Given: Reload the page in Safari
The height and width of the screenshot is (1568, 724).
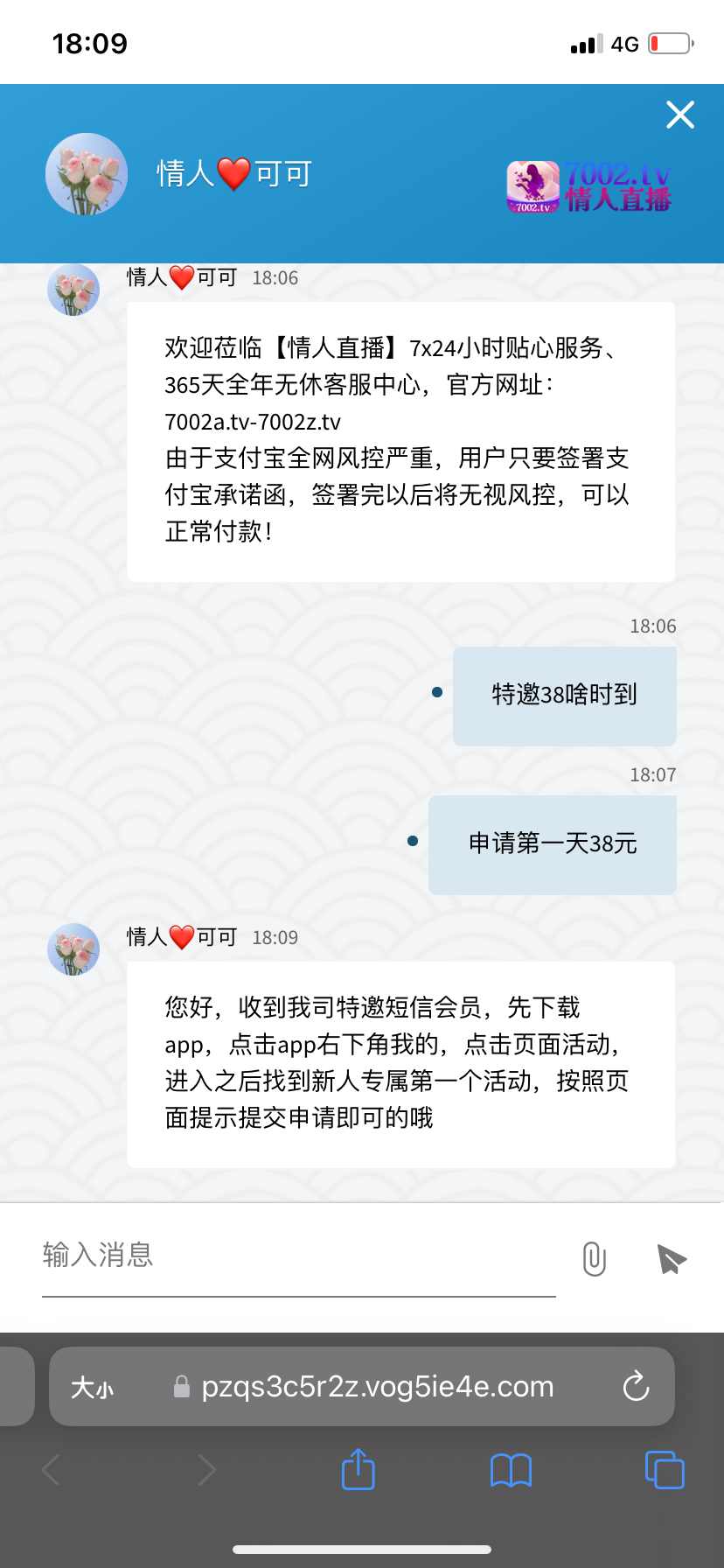Looking at the screenshot, I should coord(636,1386).
